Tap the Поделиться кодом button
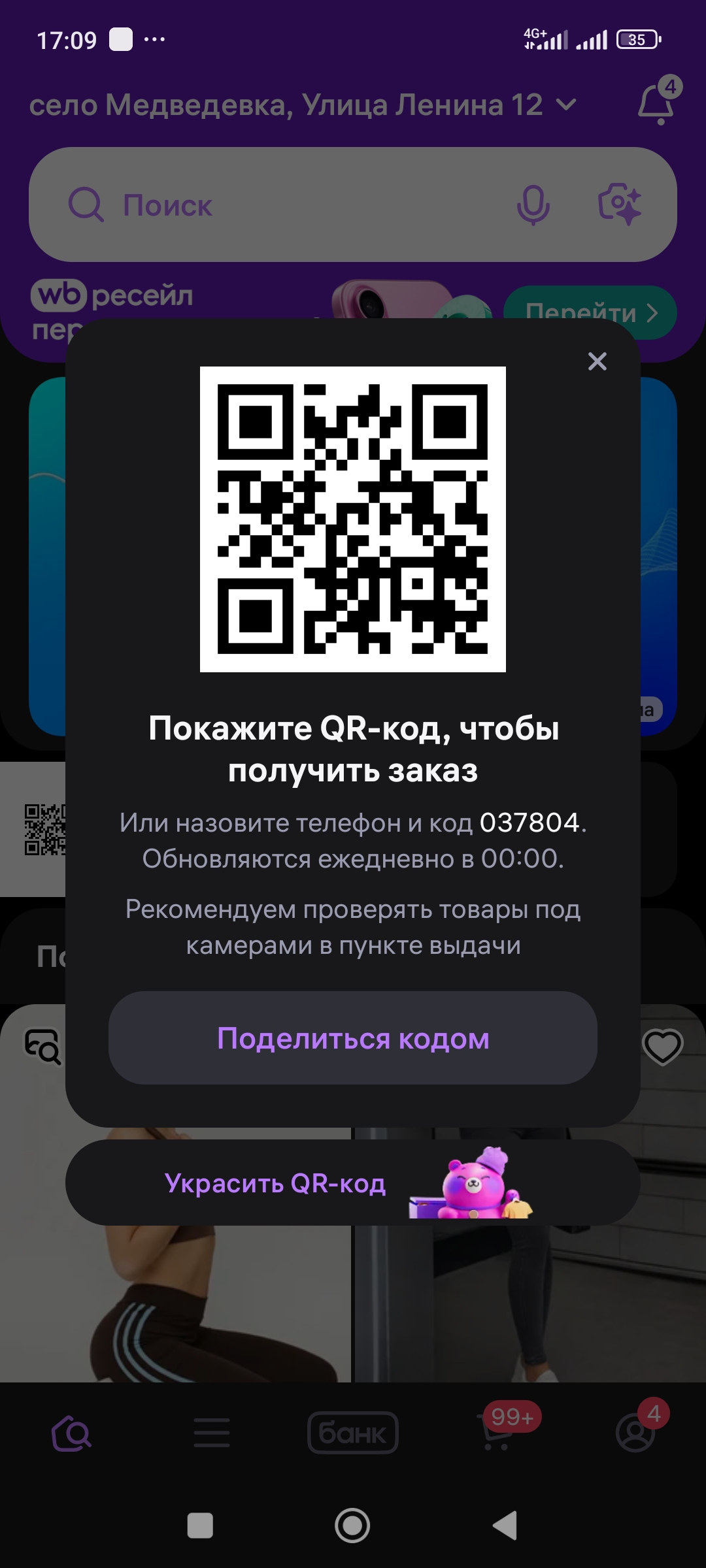The height and width of the screenshot is (1568, 706). (353, 1038)
